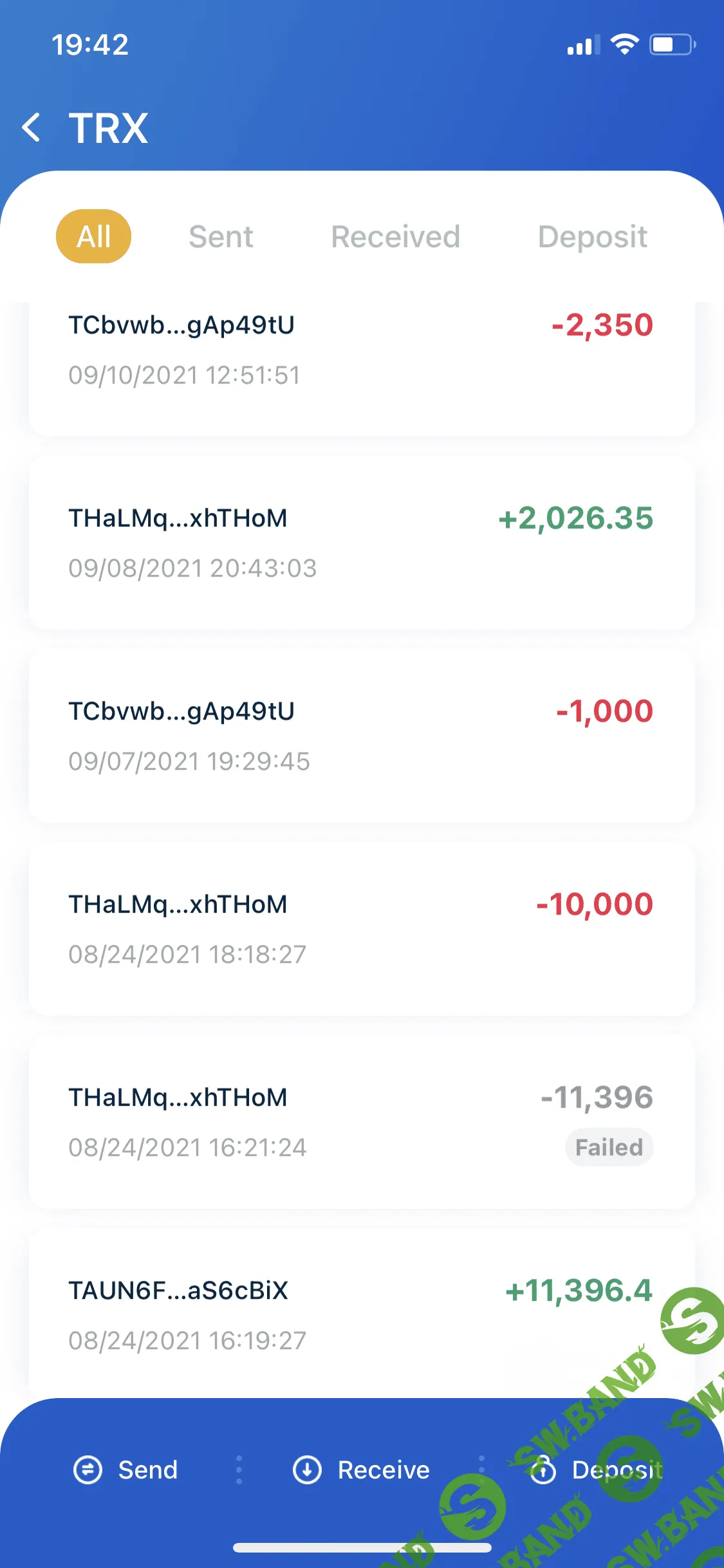
Task: Open the -10,000 transaction details
Action: pyautogui.click(x=362, y=929)
